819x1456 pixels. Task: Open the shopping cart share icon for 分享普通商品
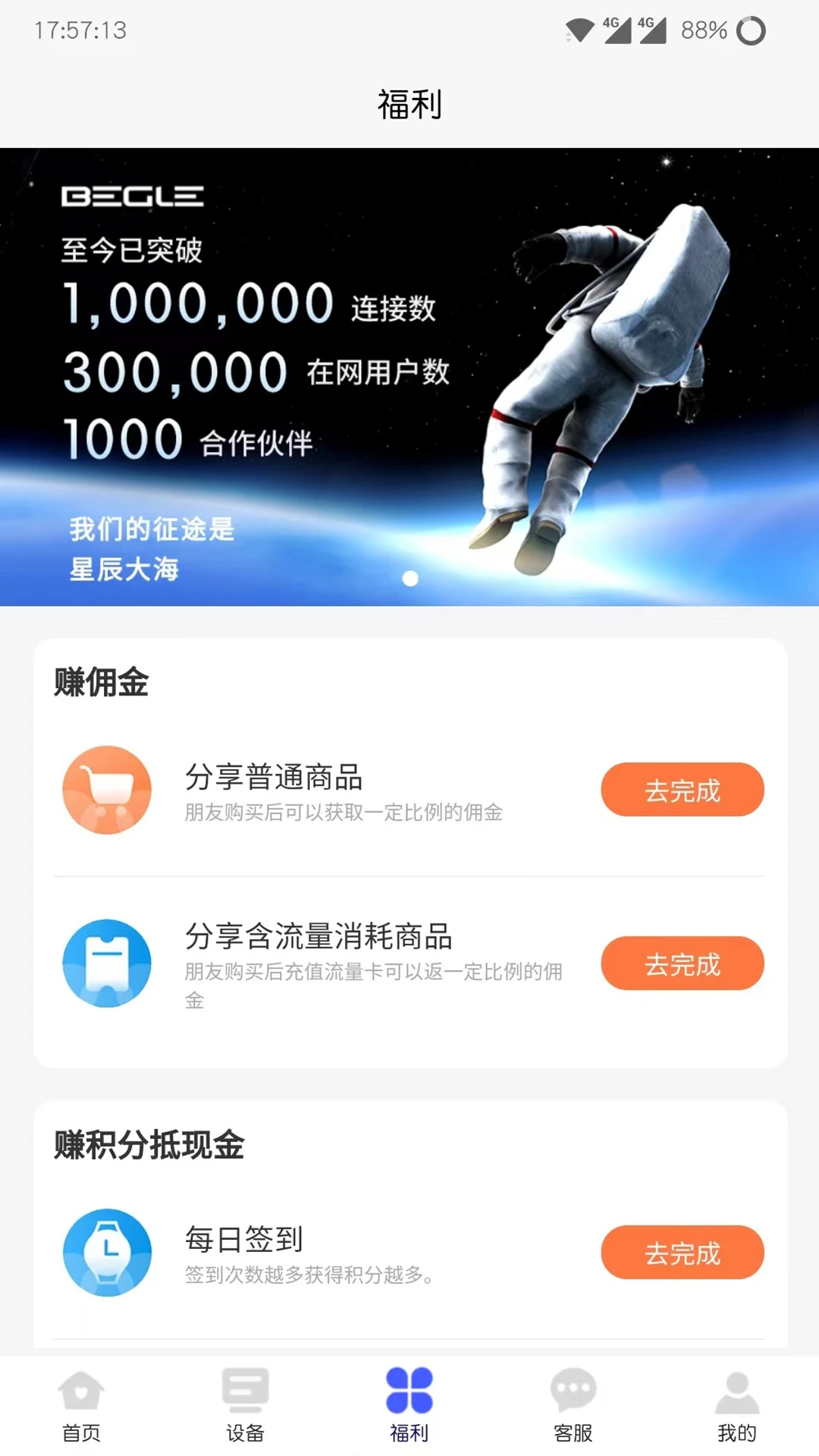tap(106, 789)
